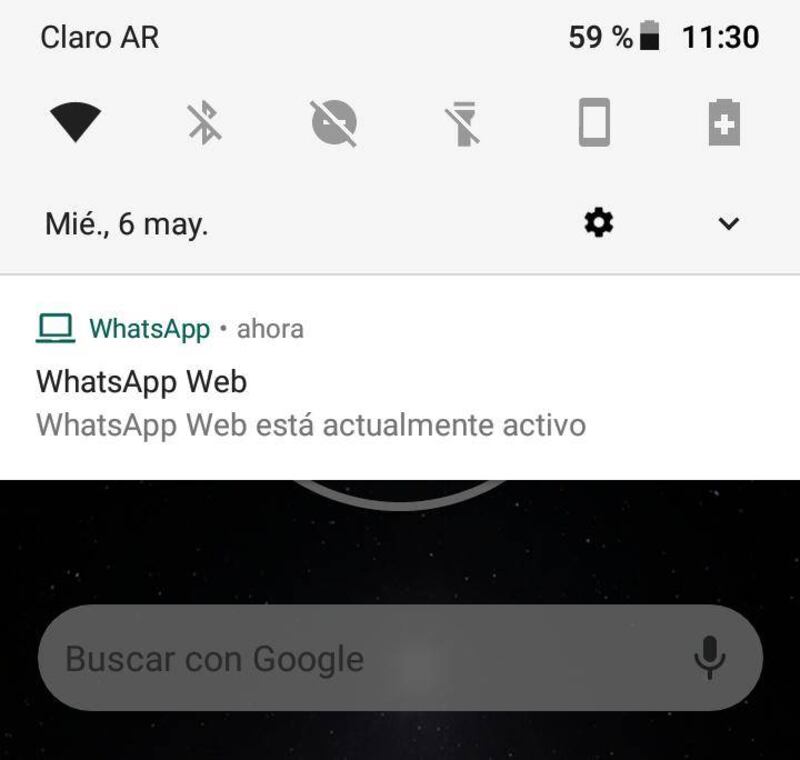The width and height of the screenshot is (800, 760).
Task: Expand the quick settings panel
Action: pyautogui.click(x=729, y=223)
